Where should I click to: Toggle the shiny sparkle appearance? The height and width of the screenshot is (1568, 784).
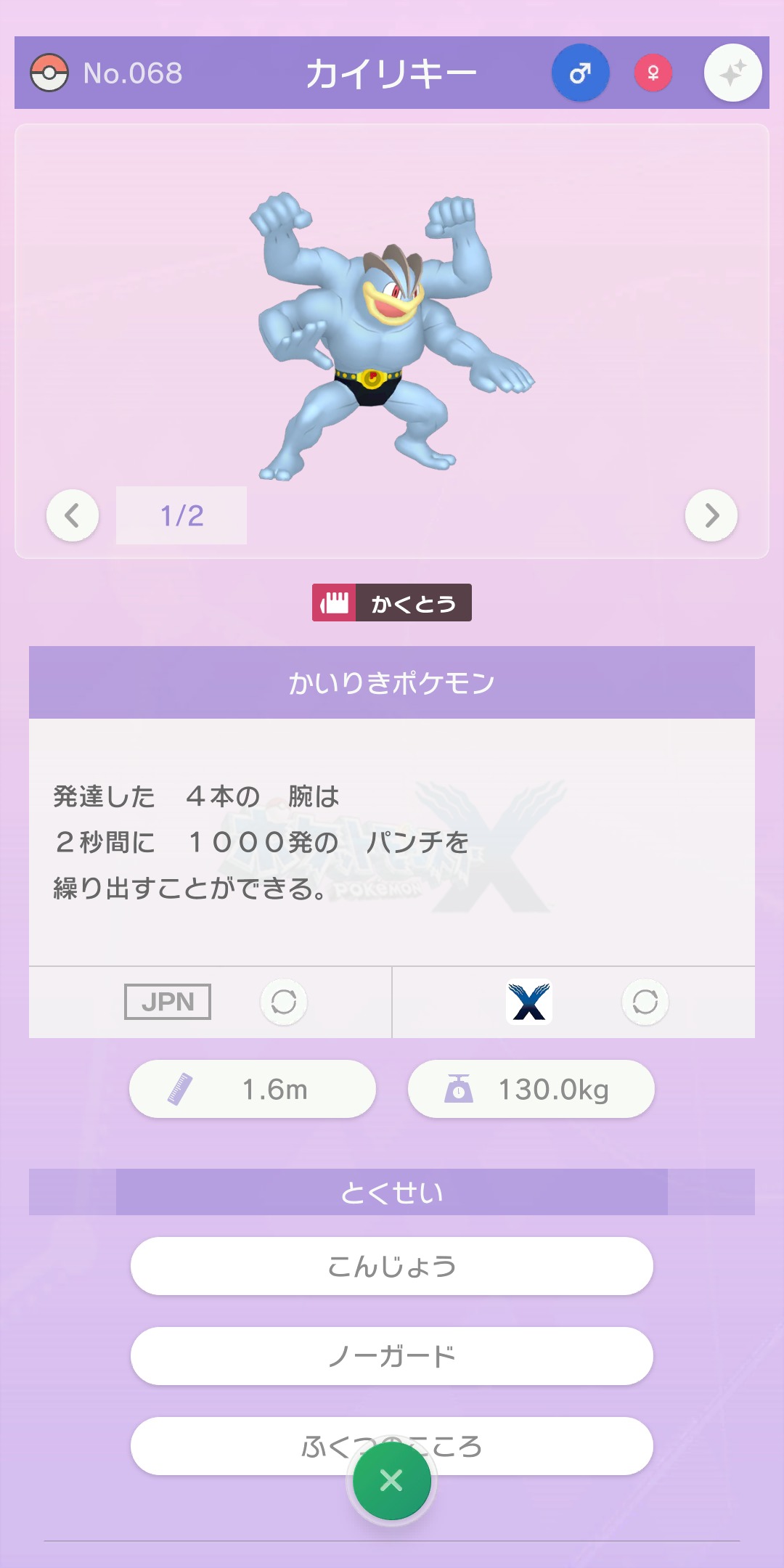click(x=732, y=73)
